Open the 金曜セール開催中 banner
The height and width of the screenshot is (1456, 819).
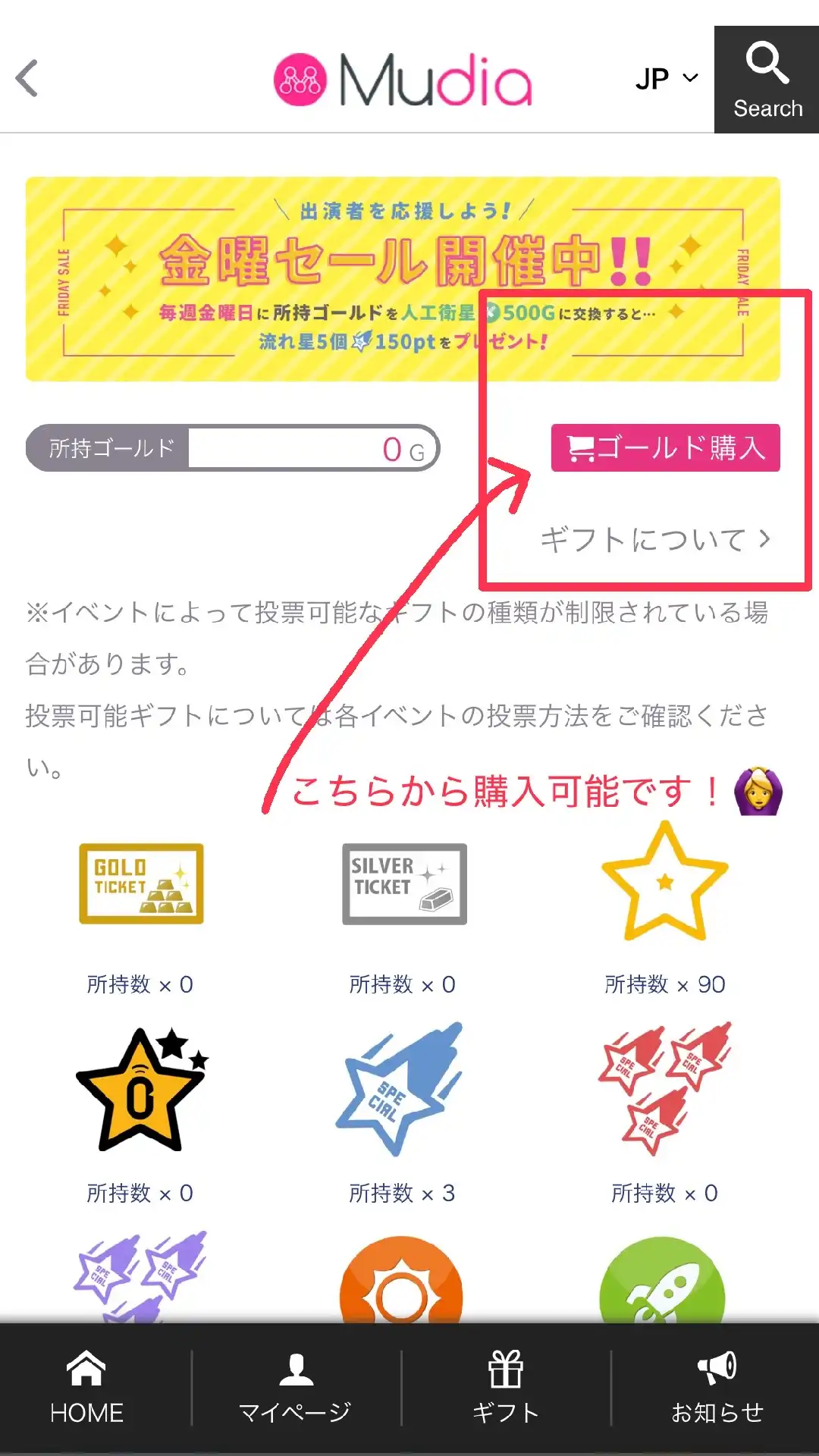tap(402, 279)
